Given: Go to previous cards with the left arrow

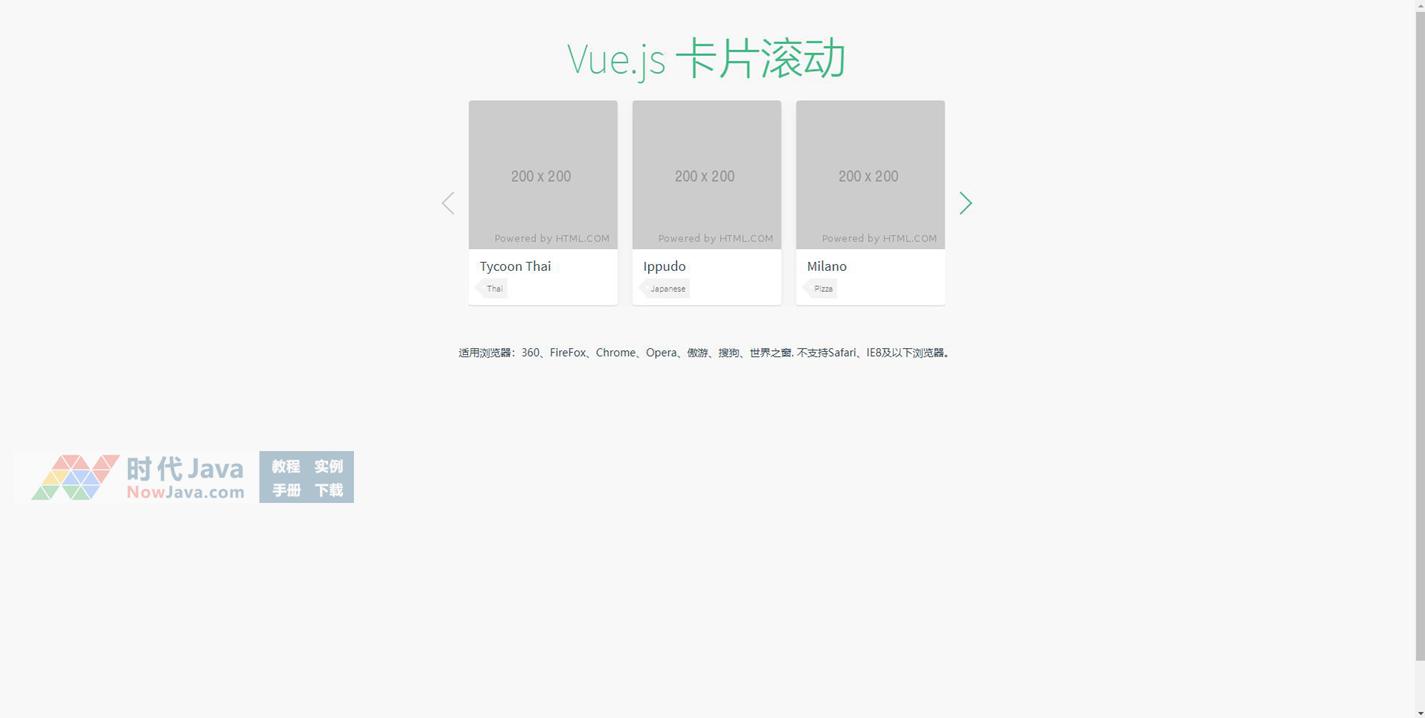Looking at the screenshot, I should pyautogui.click(x=448, y=203).
